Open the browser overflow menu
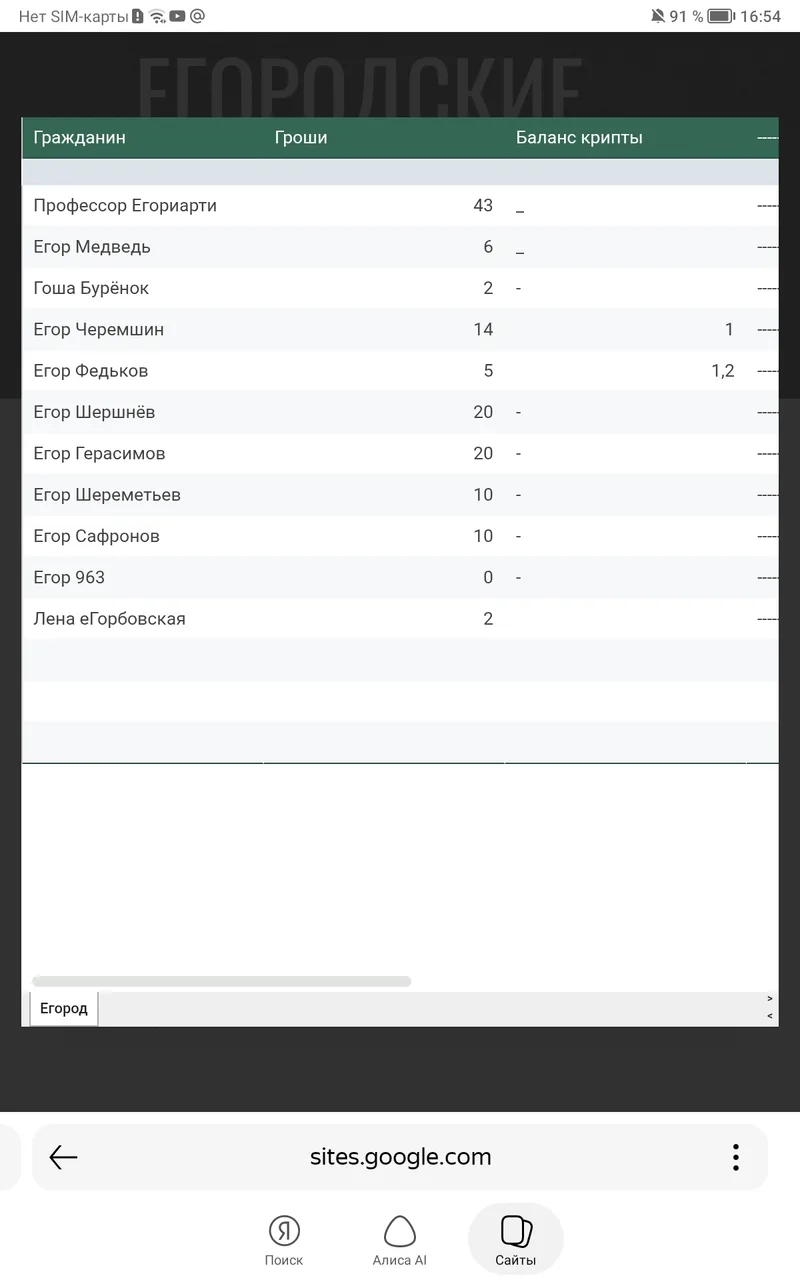Screen dimensions: 800x1280 point(735,1157)
